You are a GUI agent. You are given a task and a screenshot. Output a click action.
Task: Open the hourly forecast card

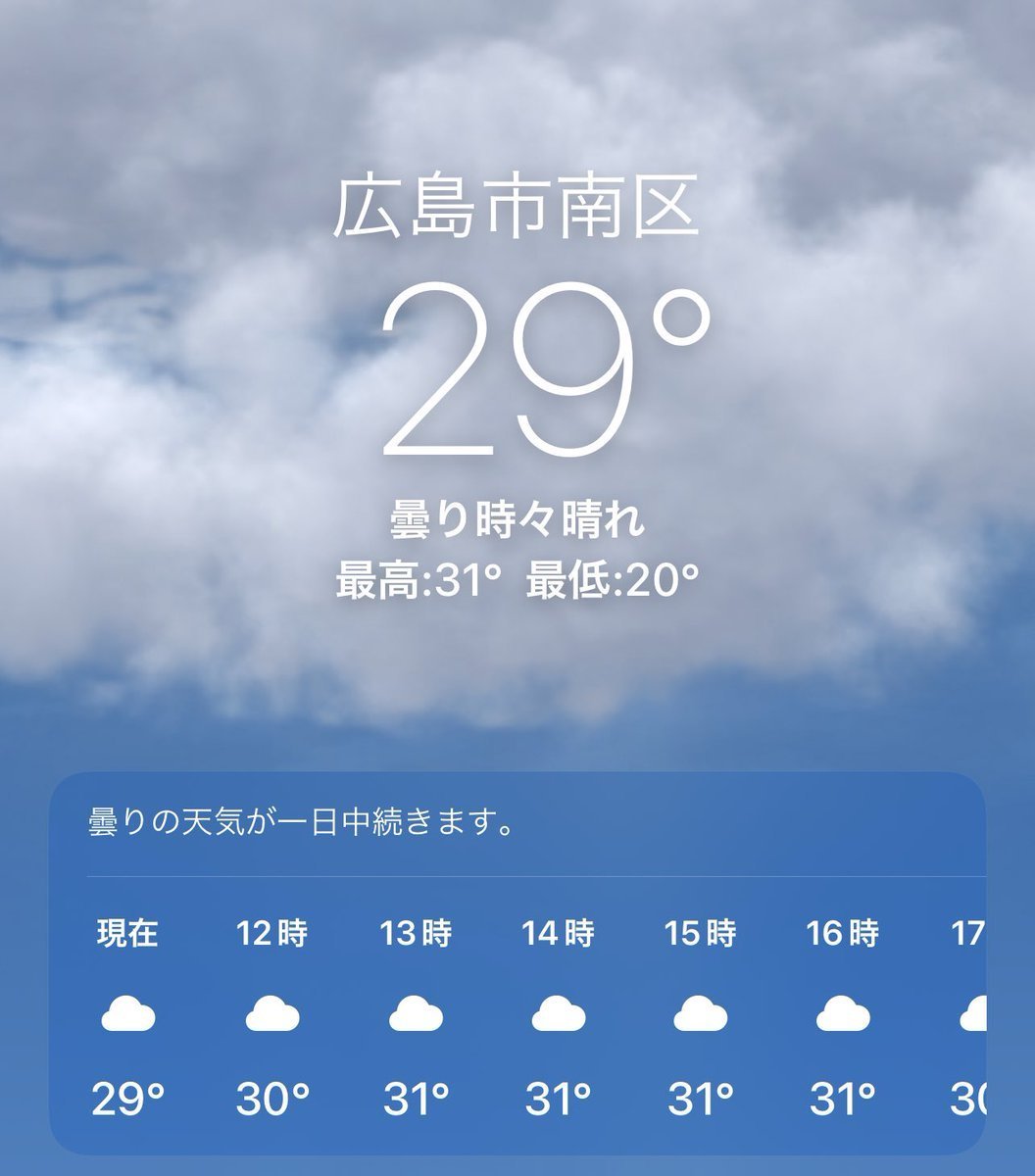517,965
